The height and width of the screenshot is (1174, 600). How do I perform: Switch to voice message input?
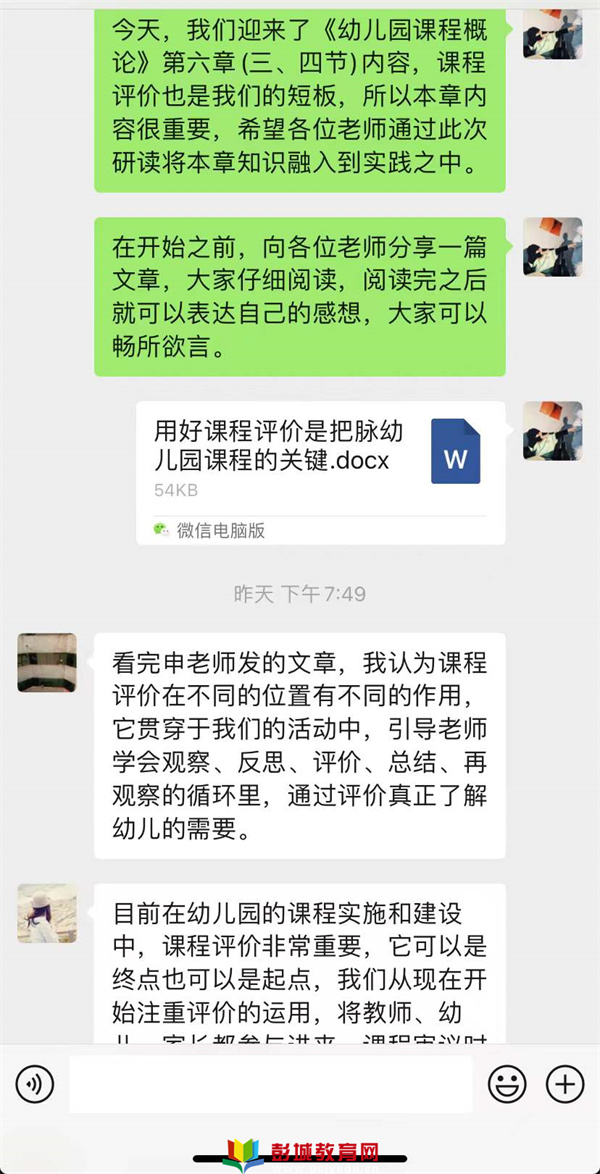pyautogui.click(x=35, y=1083)
